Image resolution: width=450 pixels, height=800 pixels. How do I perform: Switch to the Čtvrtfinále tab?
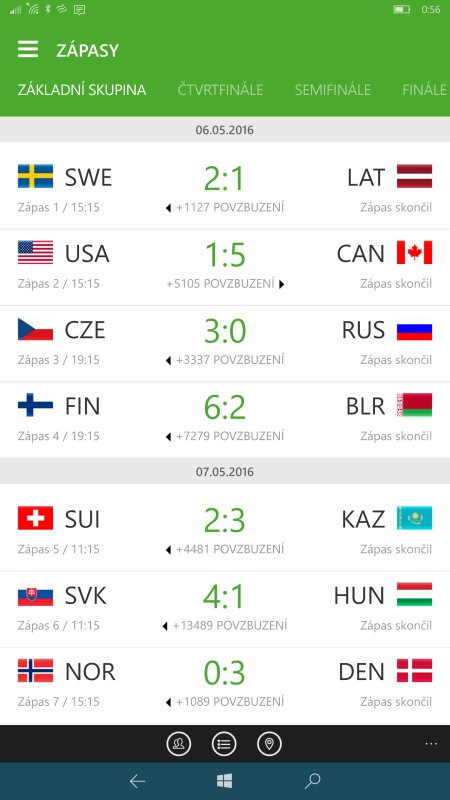(220, 90)
